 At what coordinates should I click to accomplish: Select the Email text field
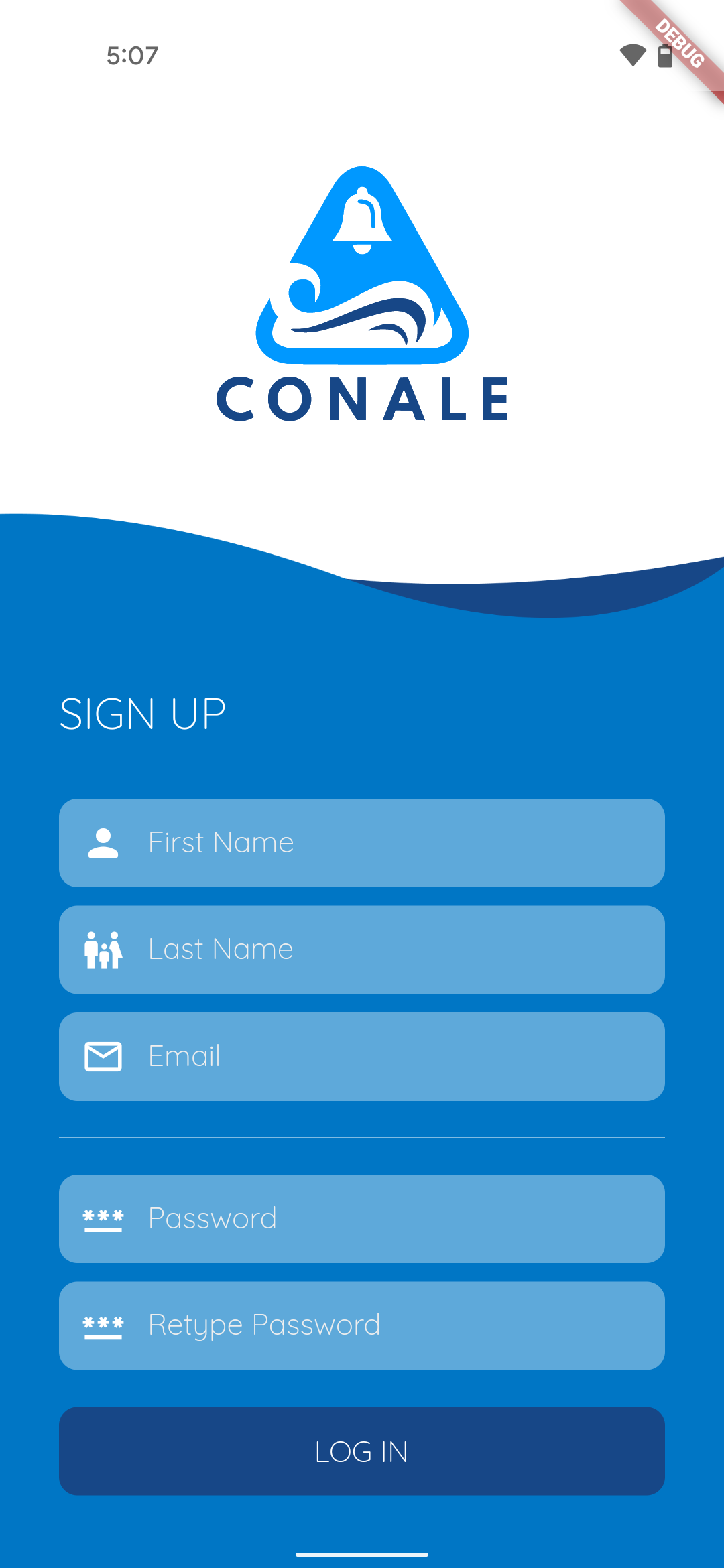pyautogui.click(x=362, y=1056)
